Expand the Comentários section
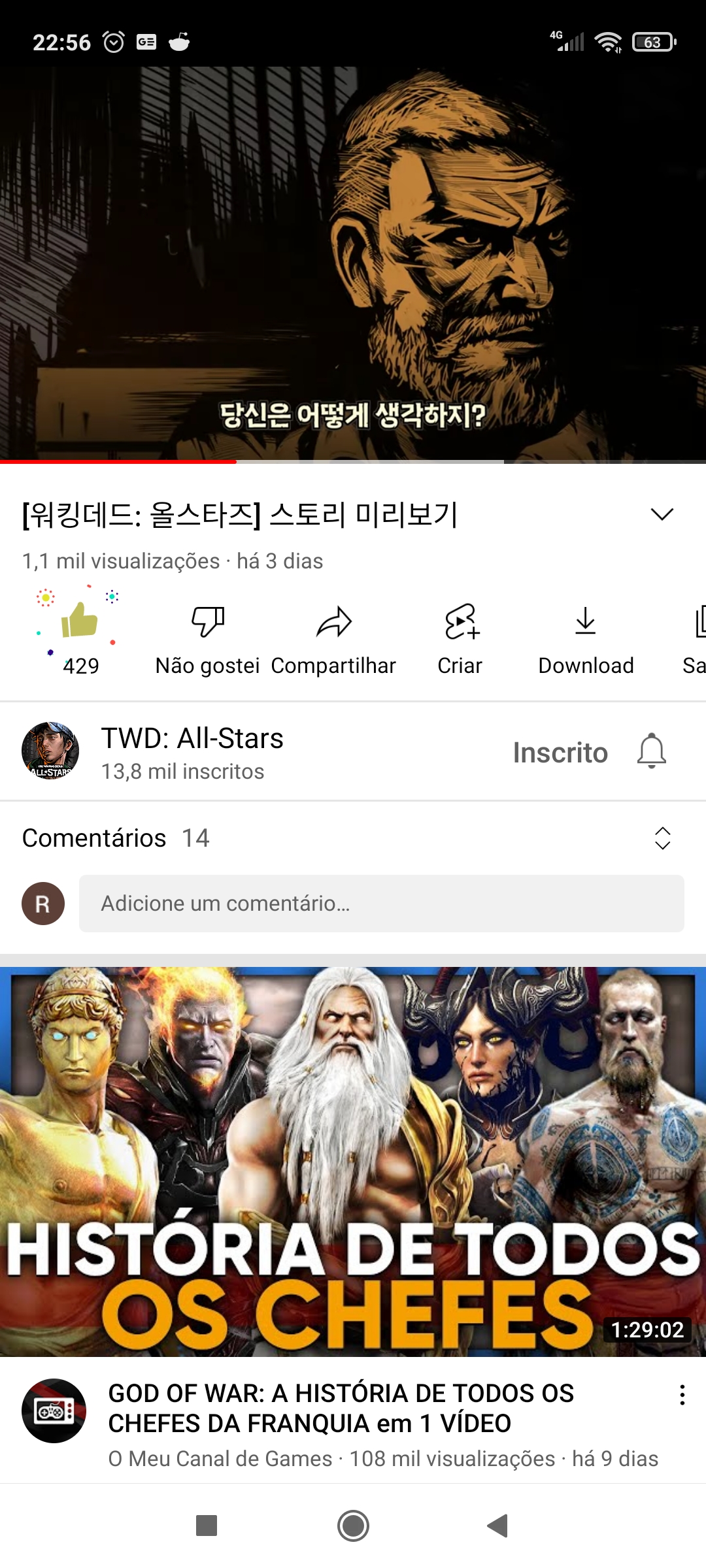 point(662,838)
